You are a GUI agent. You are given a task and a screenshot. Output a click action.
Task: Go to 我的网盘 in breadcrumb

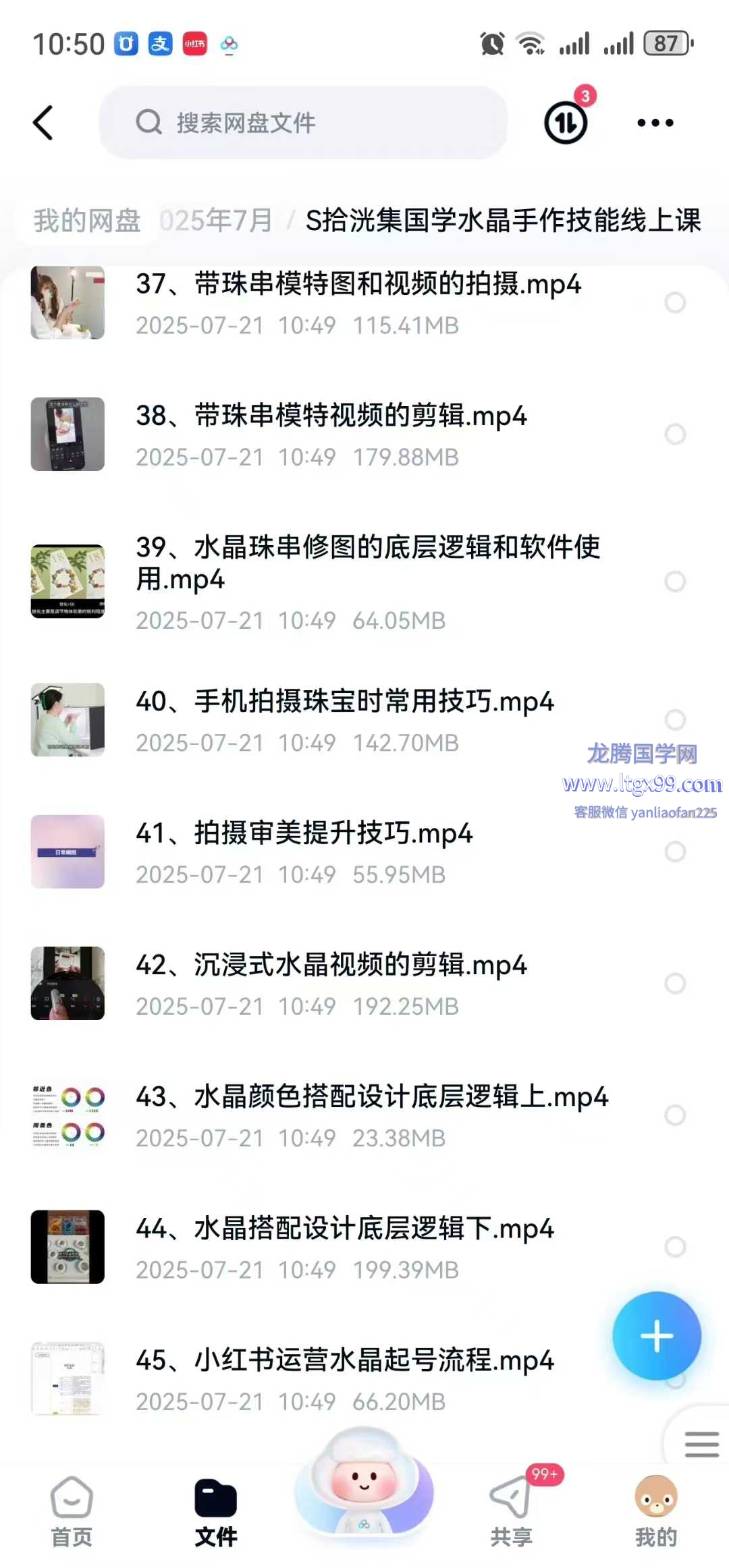pos(87,221)
